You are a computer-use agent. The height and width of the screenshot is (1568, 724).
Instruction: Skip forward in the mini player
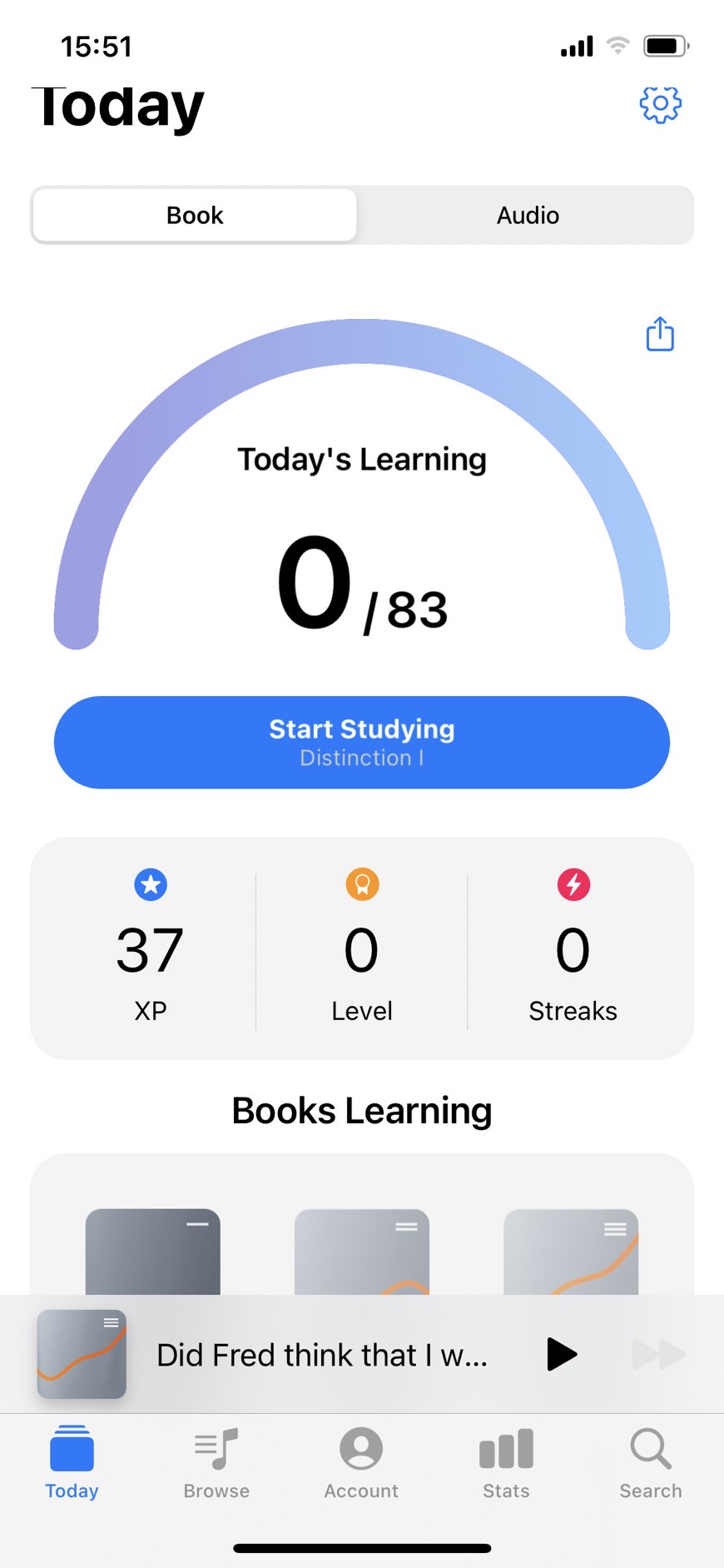[658, 1354]
